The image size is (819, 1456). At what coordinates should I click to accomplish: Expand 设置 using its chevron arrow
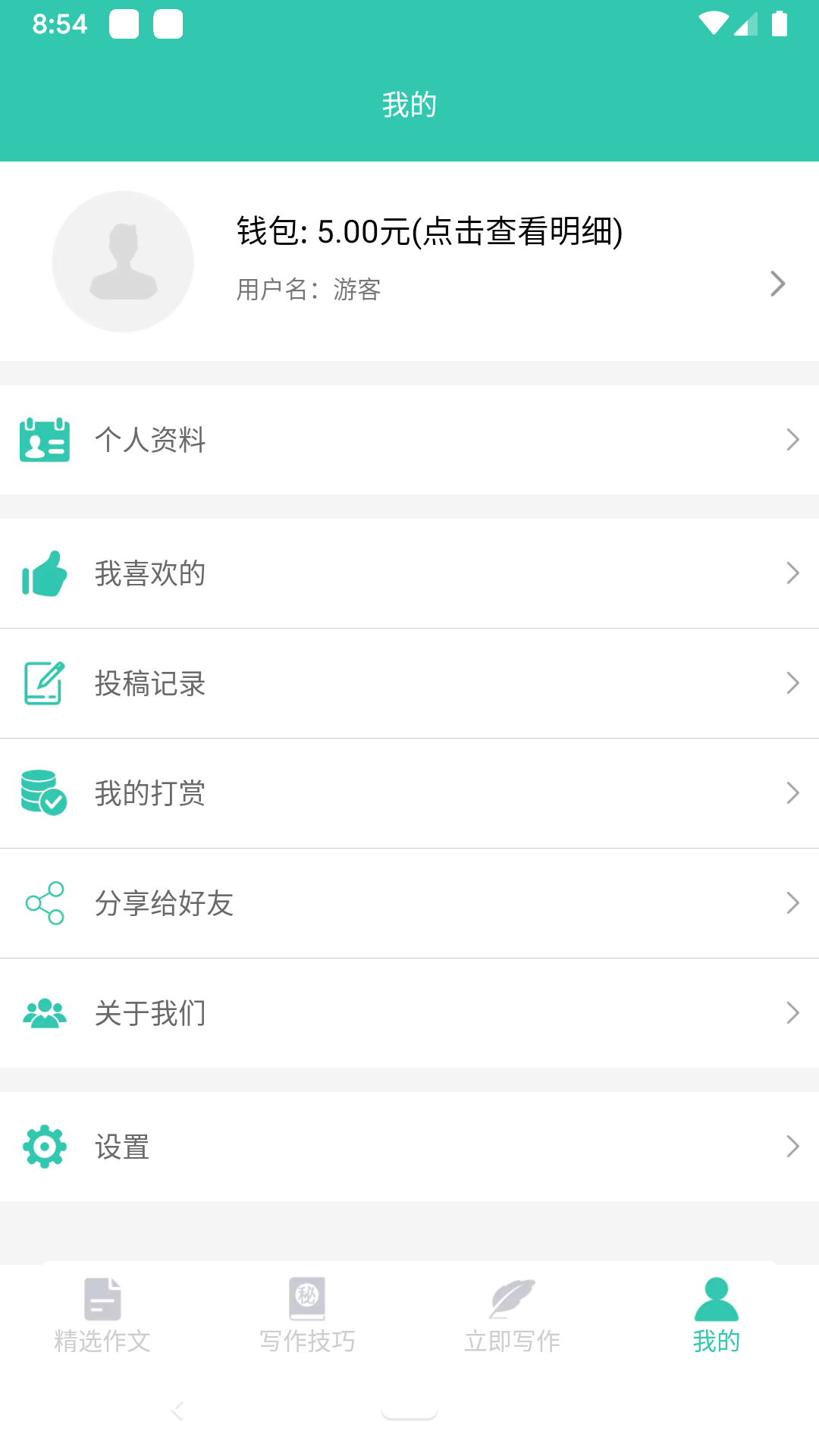click(793, 1147)
